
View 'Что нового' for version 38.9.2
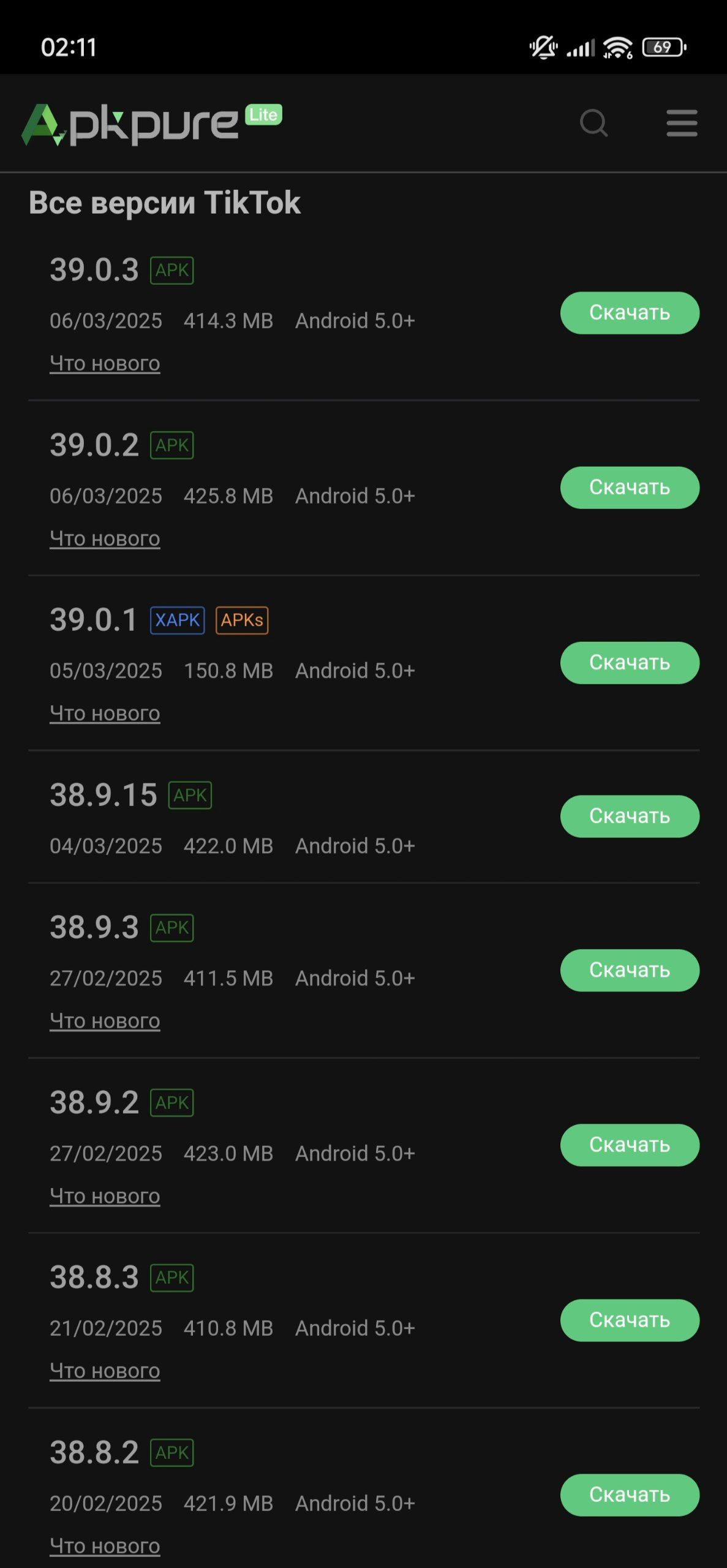click(x=105, y=1196)
